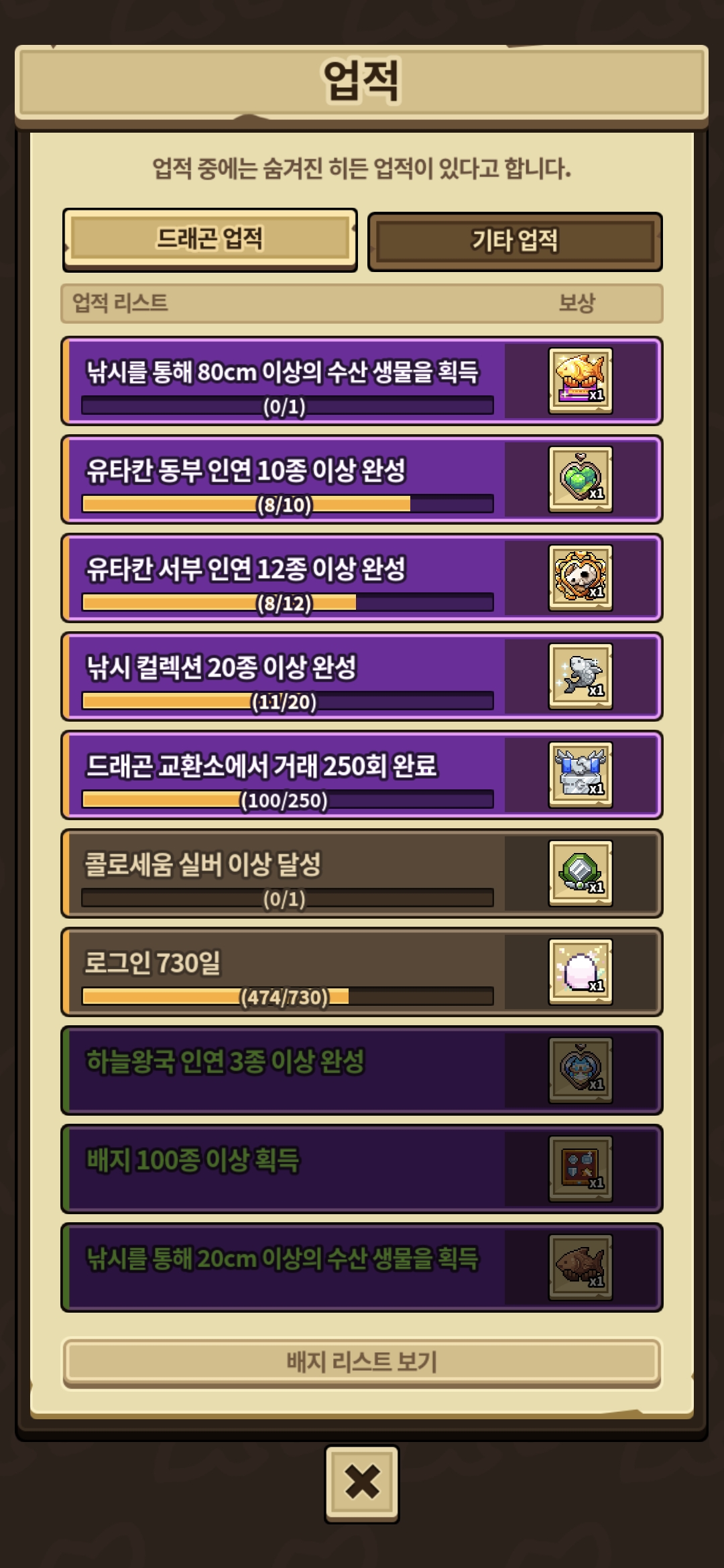This screenshot has width=724, height=1568.
Task: Open the 배지 리스트 보기 button
Action: coord(362,1362)
